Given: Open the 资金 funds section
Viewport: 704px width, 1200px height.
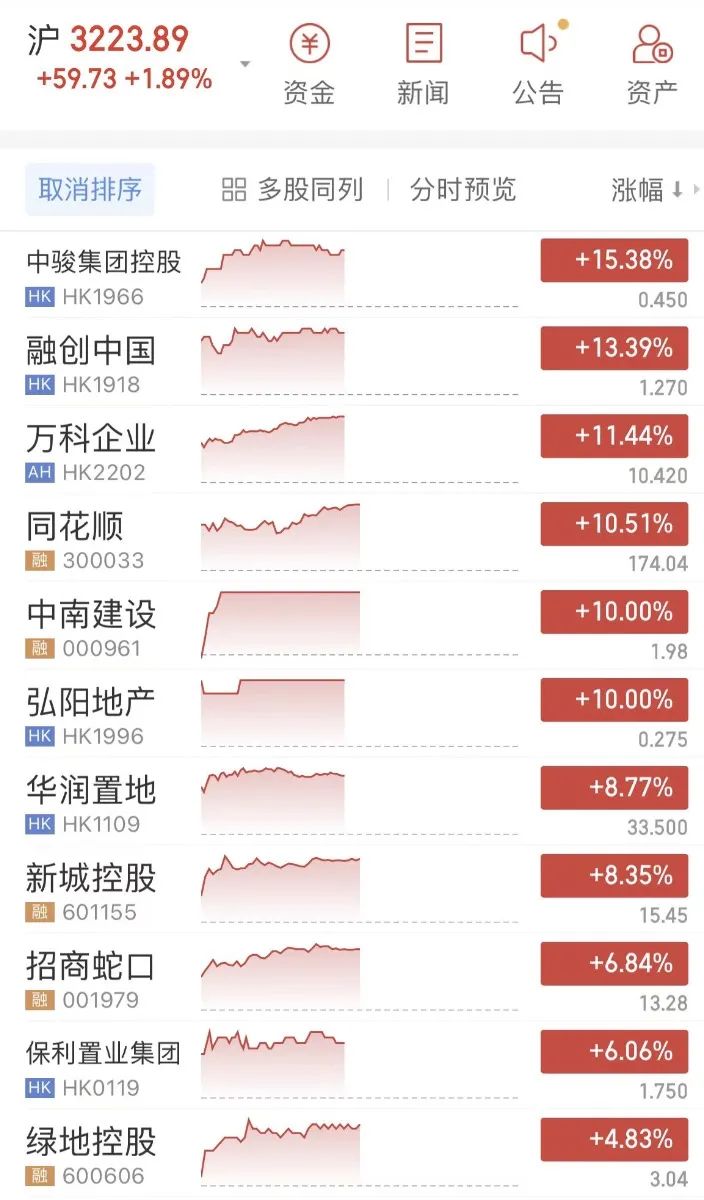Looking at the screenshot, I should pyautogui.click(x=309, y=64).
